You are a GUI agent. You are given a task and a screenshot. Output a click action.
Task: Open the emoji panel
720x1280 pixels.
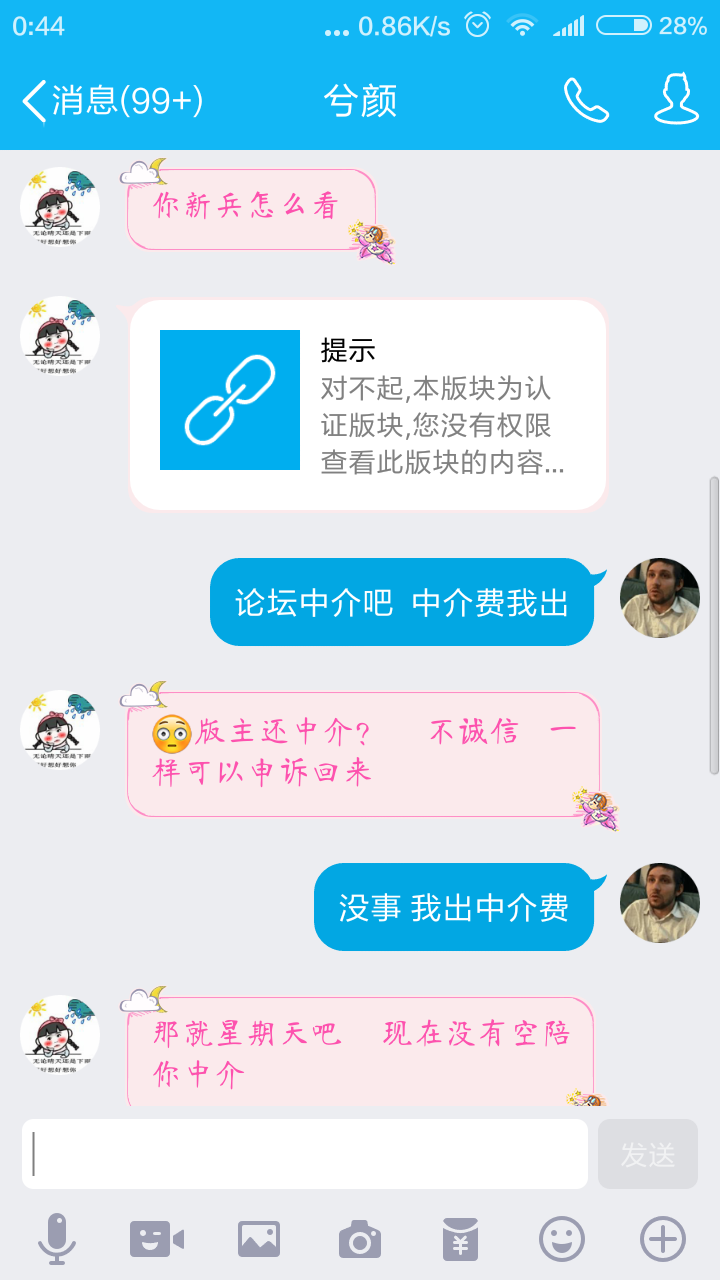coord(562,1240)
